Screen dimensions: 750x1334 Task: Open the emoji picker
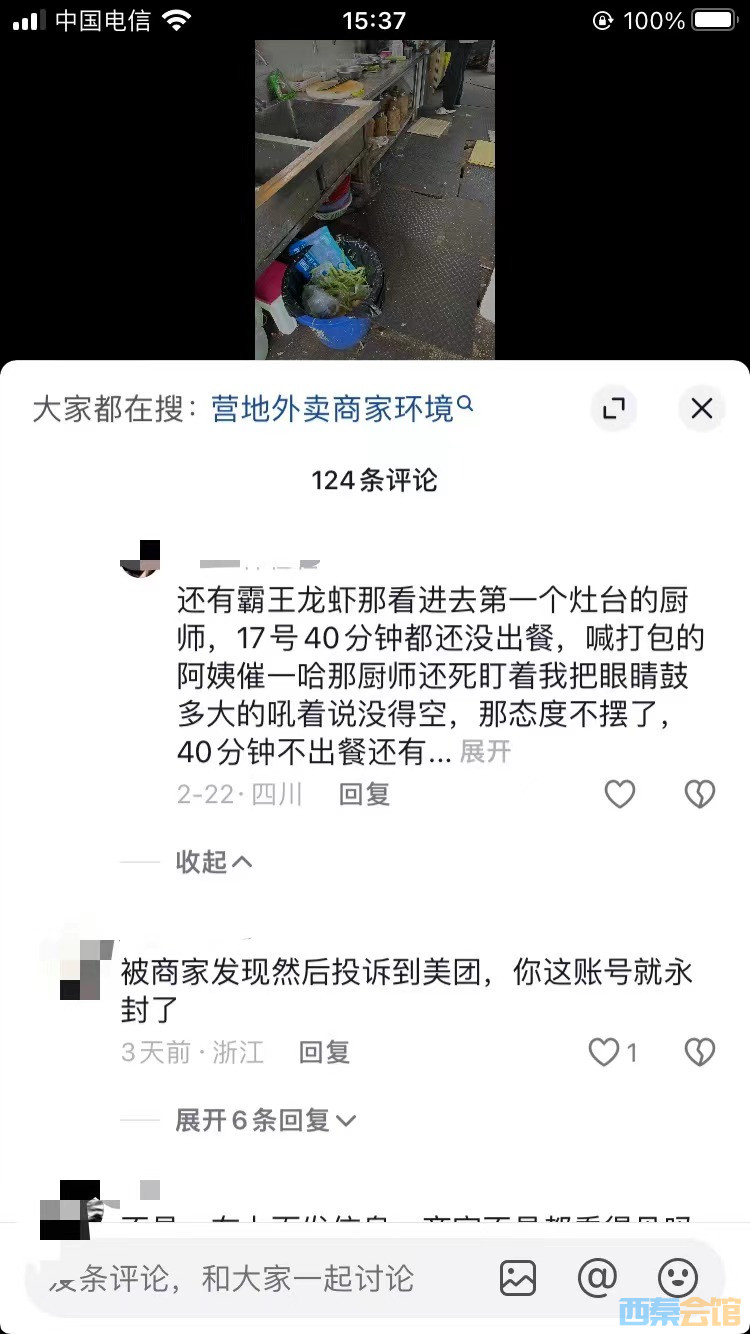(677, 1278)
